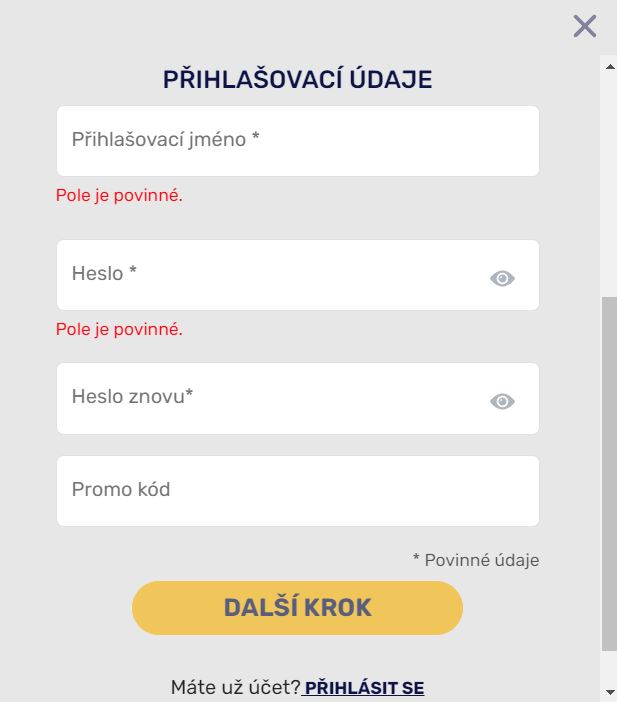Image resolution: width=617 pixels, height=702 pixels.
Task: Show password in the Heslo field
Action: pyautogui.click(x=502, y=279)
